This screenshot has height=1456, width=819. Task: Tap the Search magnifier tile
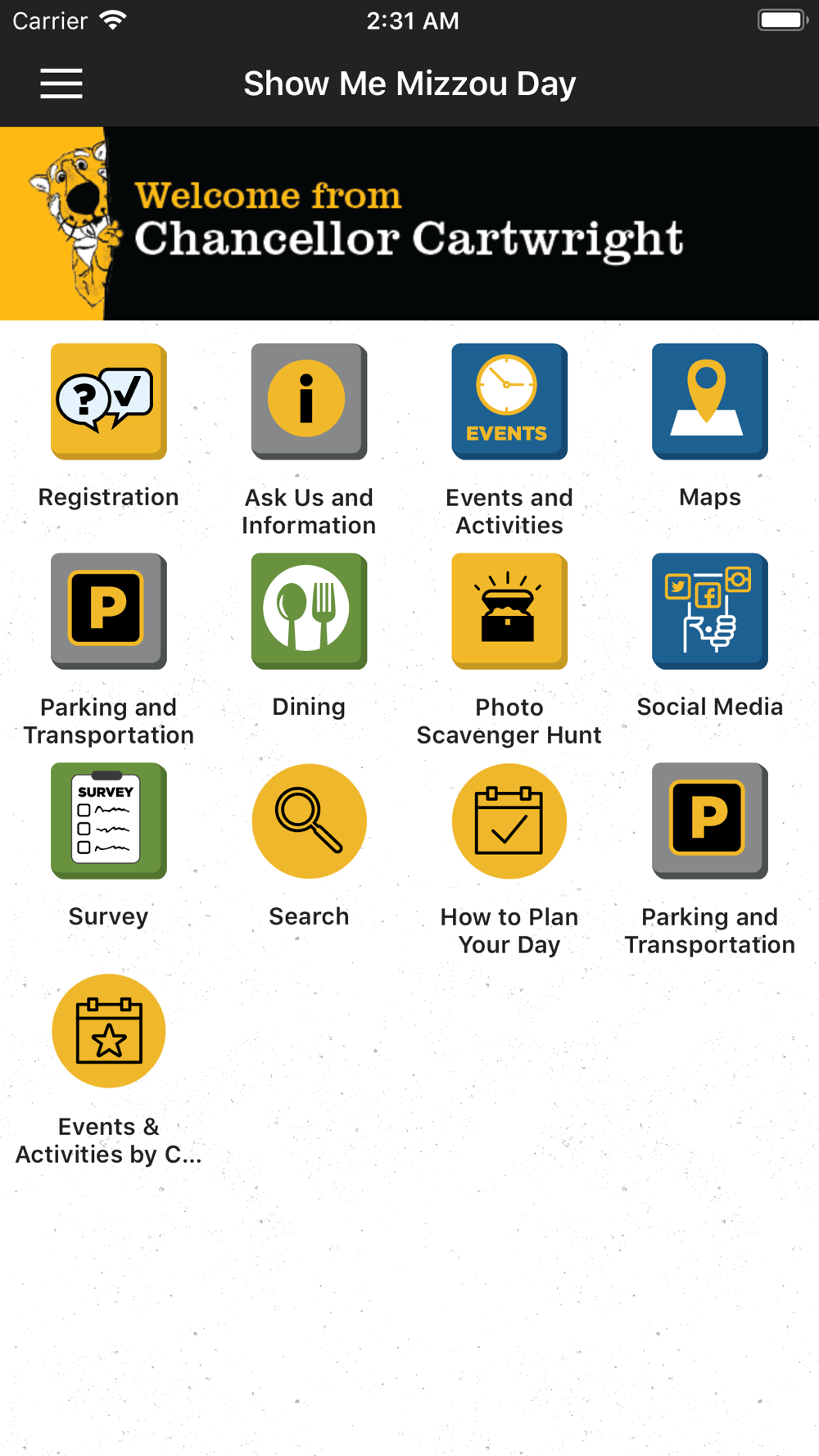[x=309, y=821]
